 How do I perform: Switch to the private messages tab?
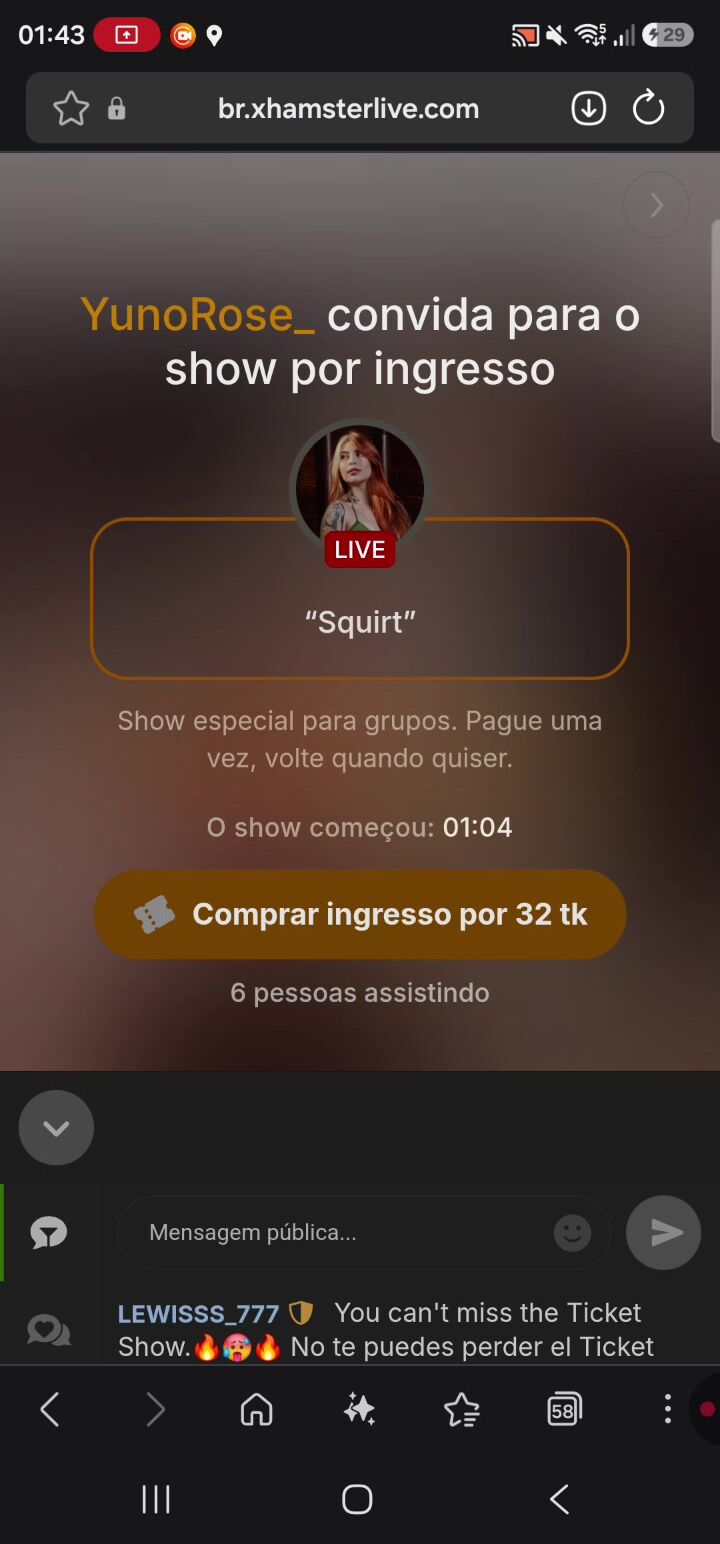tap(48, 1329)
